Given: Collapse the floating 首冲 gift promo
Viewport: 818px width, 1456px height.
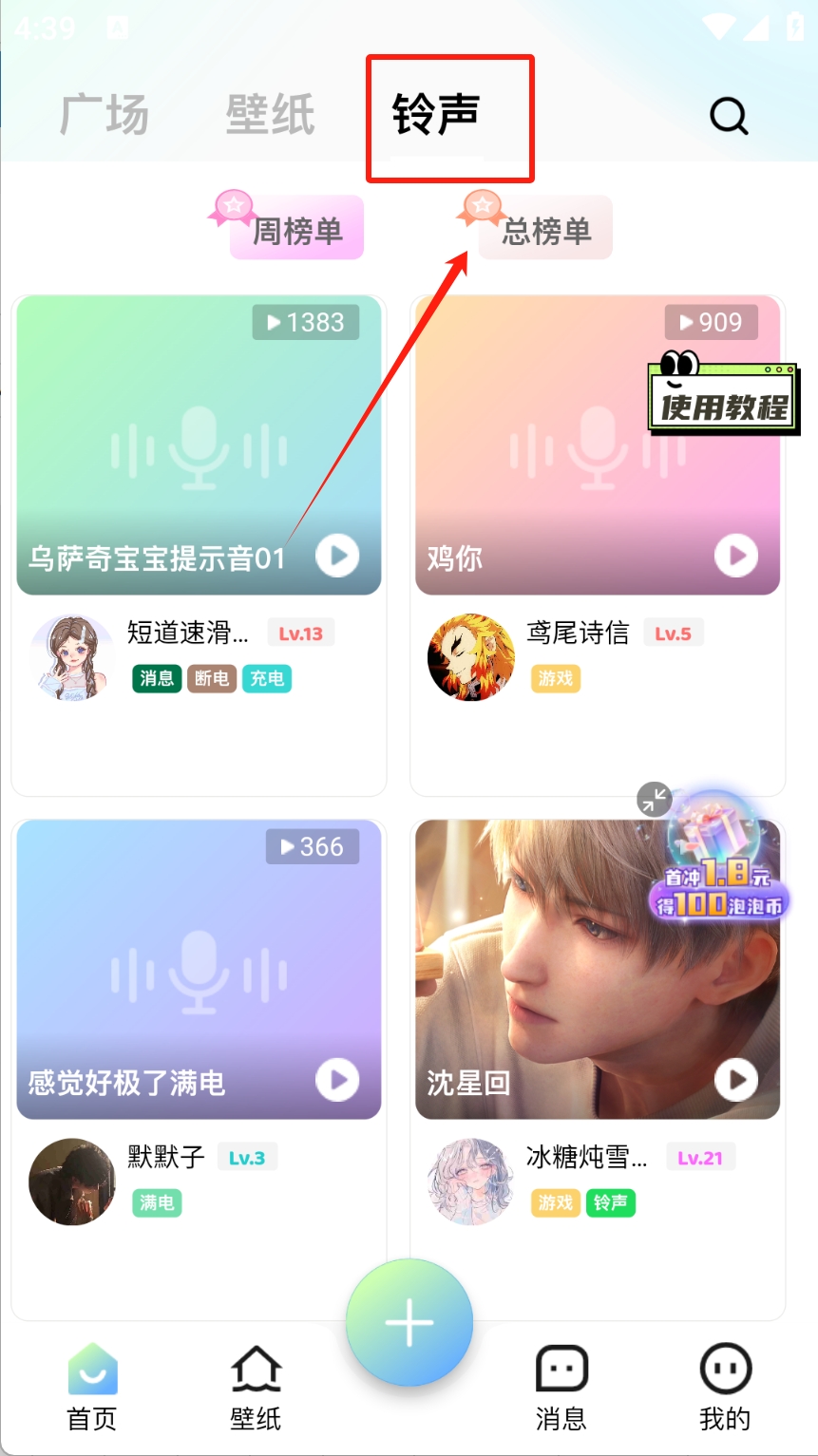Looking at the screenshot, I should tap(654, 800).
